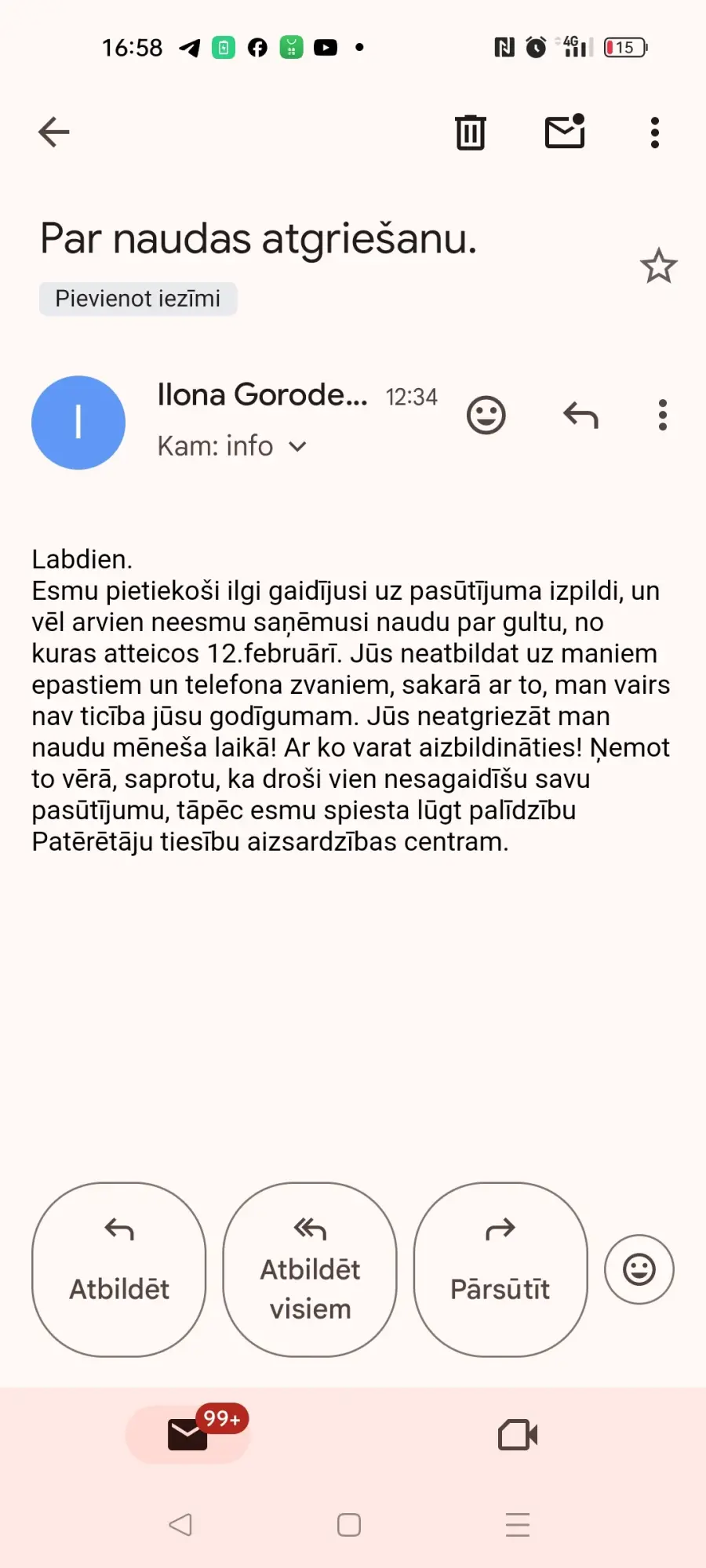The image size is (706, 1568).
Task: Open the emoji reaction button beside Pārsūtīt
Action: tap(639, 1269)
